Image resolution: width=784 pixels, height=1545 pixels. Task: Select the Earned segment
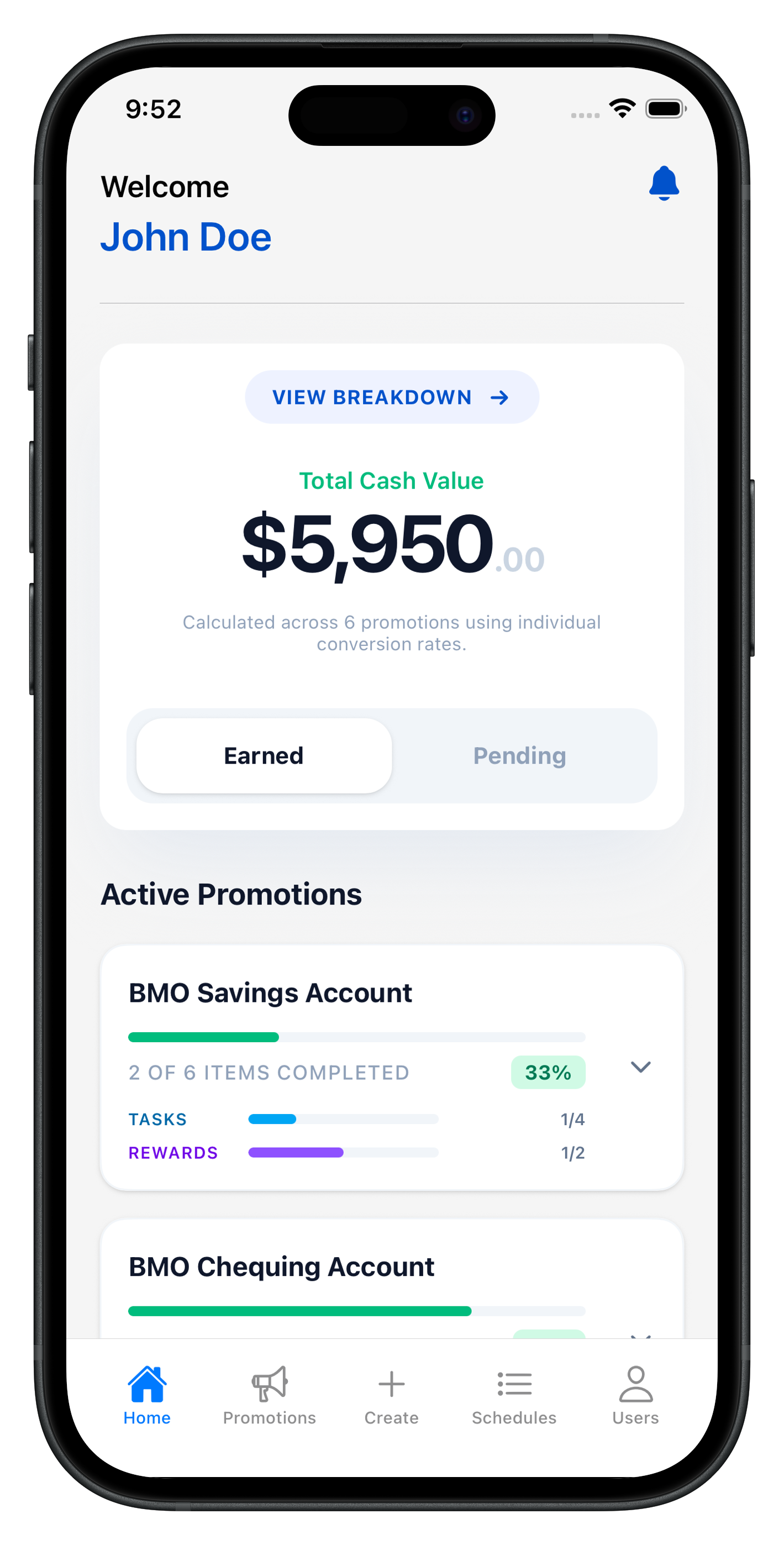264,756
